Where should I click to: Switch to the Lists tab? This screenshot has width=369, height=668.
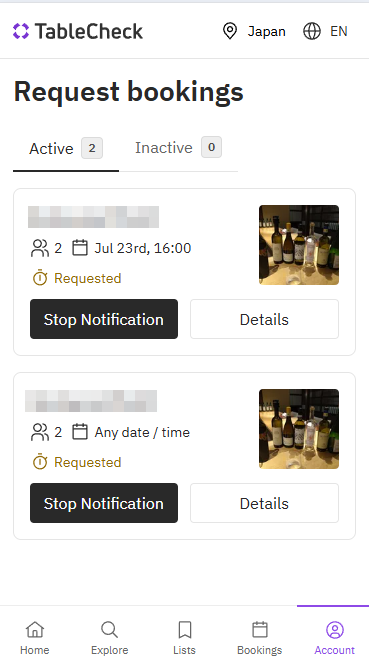point(184,637)
